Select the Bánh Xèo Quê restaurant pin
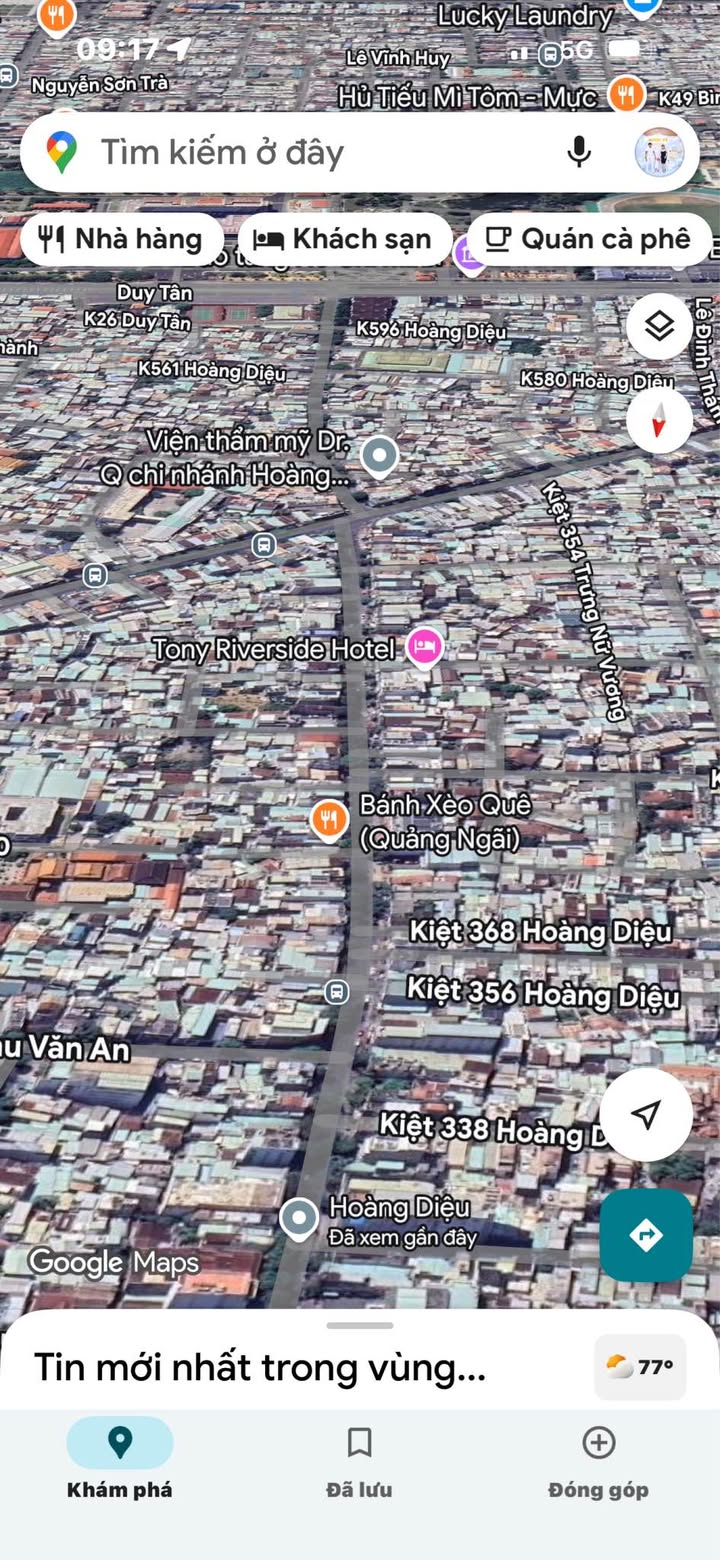The height and width of the screenshot is (1560, 720). (x=328, y=819)
